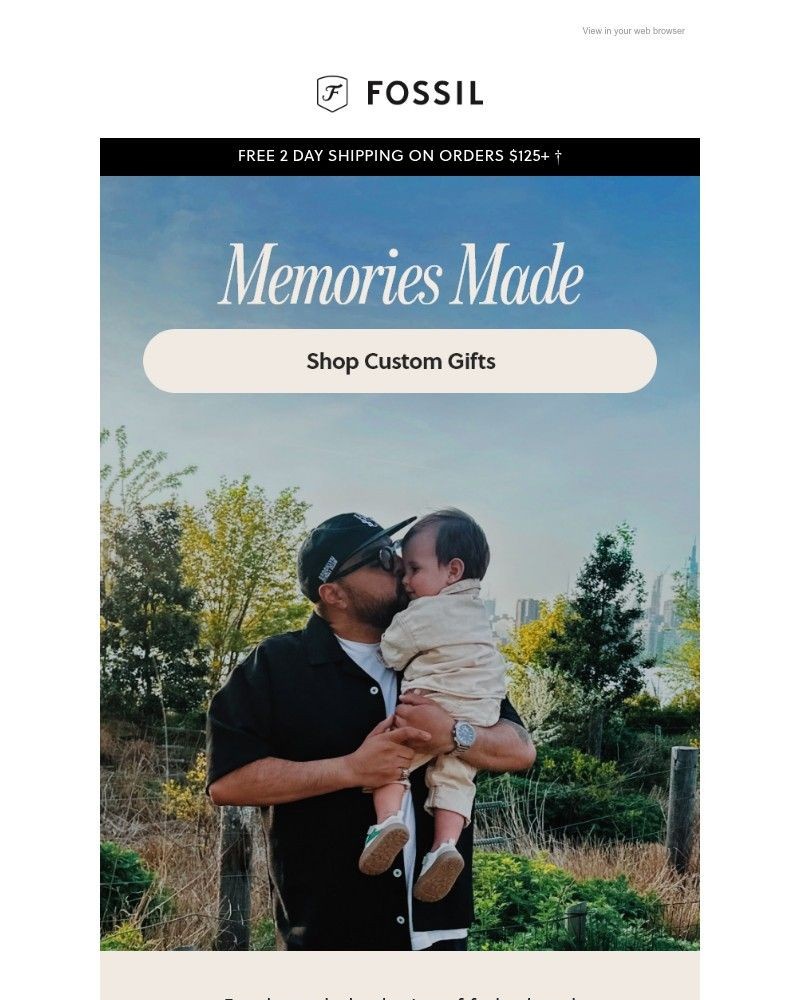Tap the Shop Custom Gifts button

(400, 361)
